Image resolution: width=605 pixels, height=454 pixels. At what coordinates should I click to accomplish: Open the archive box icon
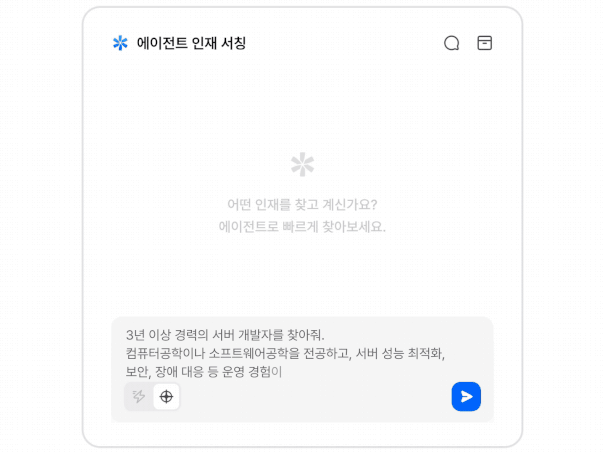pos(485,43)
